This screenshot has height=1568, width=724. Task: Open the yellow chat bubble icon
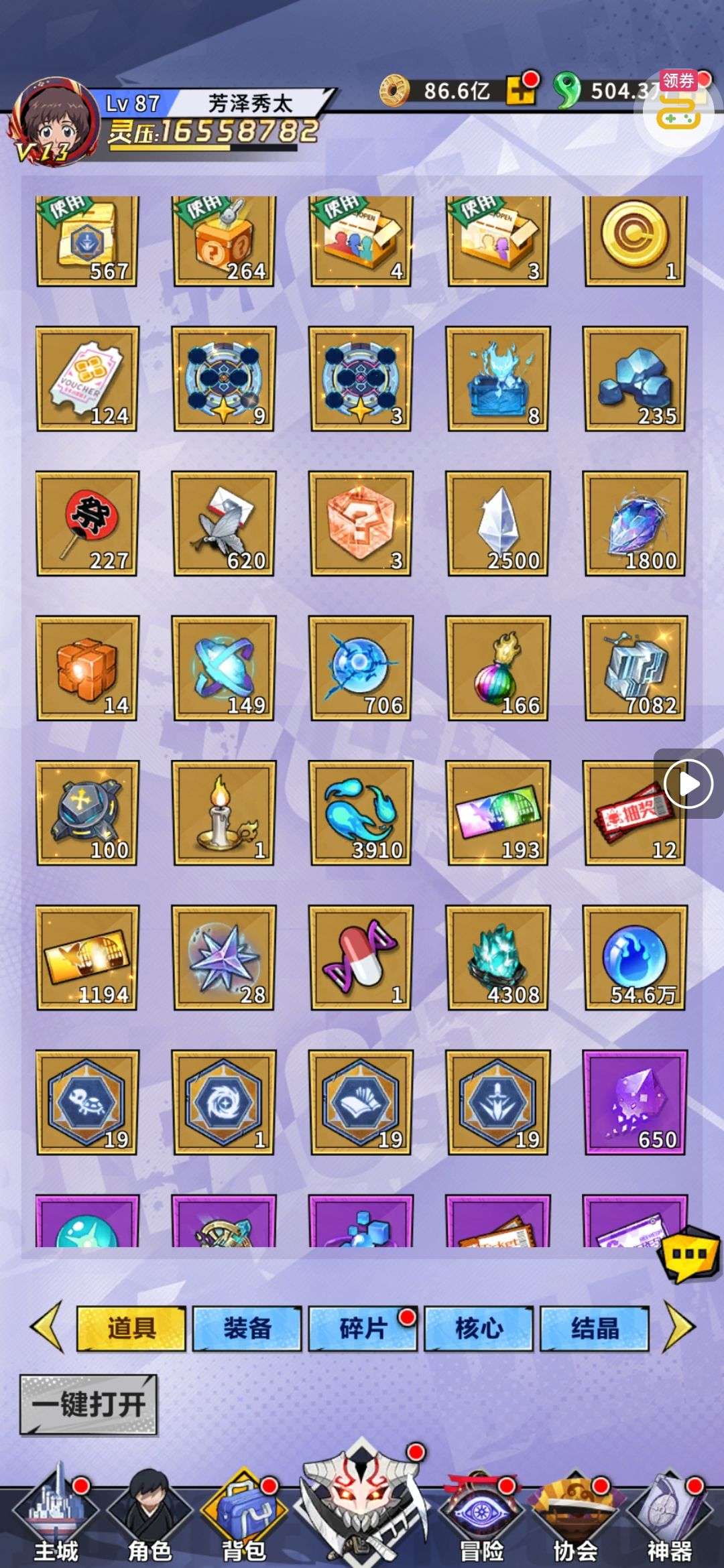click(x=688, y=1254)
